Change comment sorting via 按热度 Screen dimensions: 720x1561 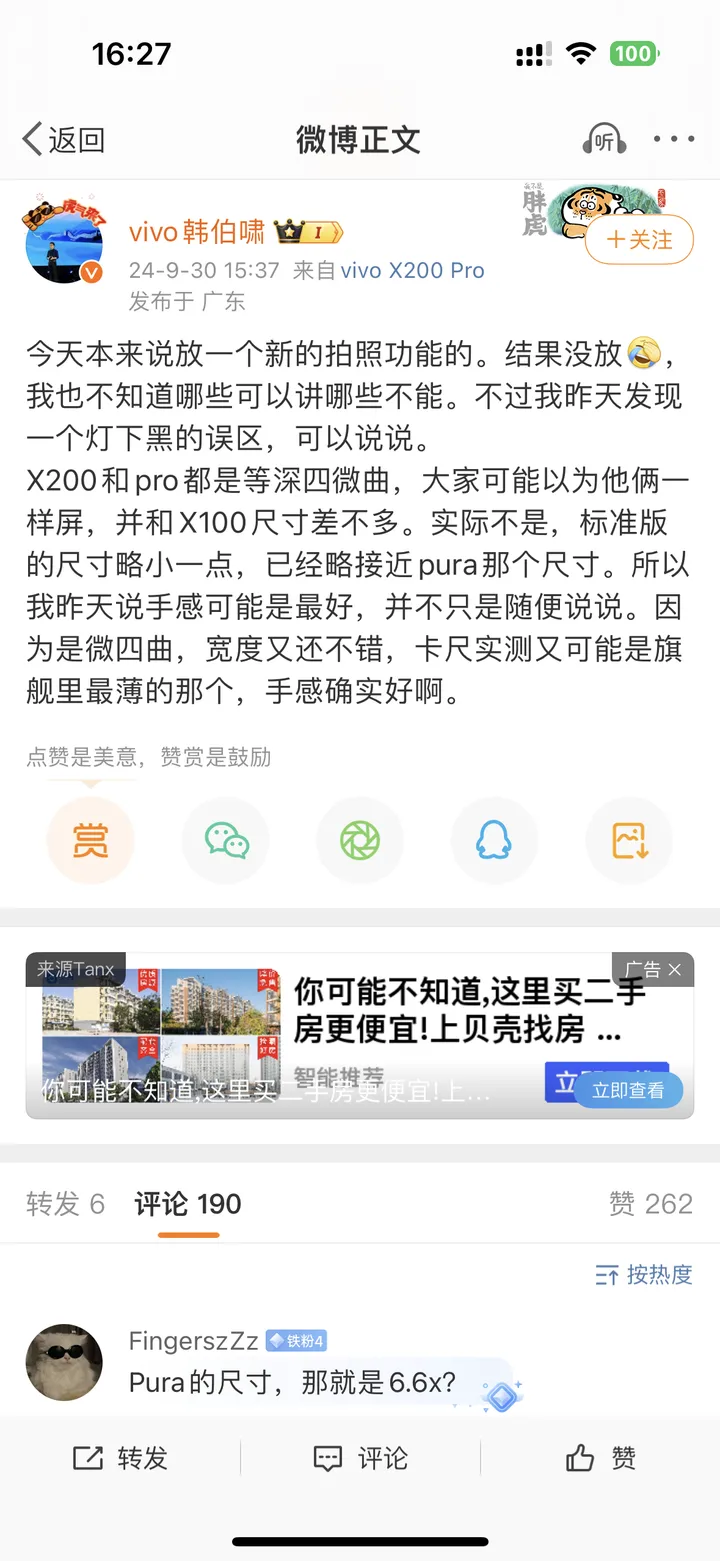(644, 1275)
